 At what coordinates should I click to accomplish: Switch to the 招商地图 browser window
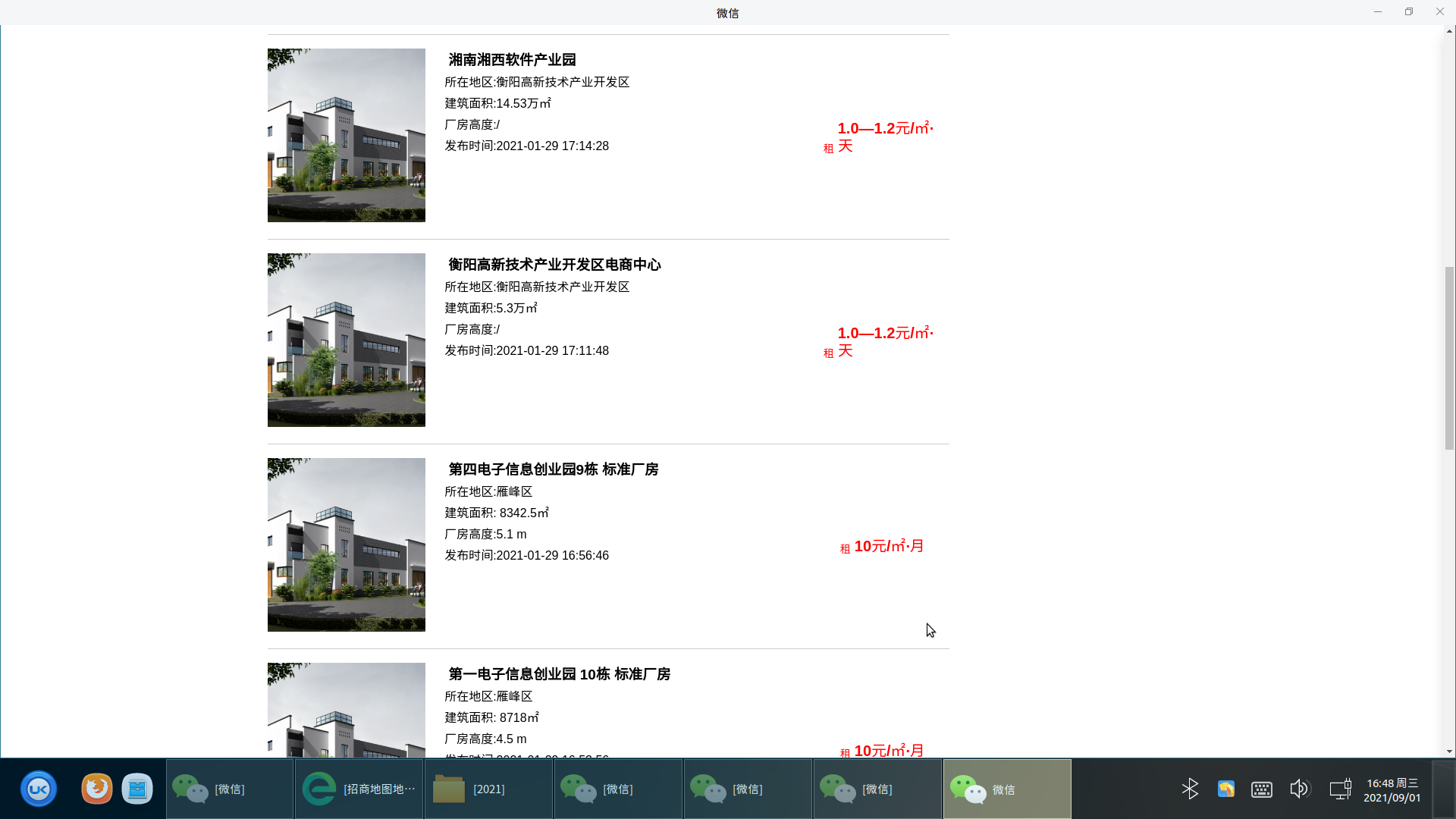(x=359, y=789)
